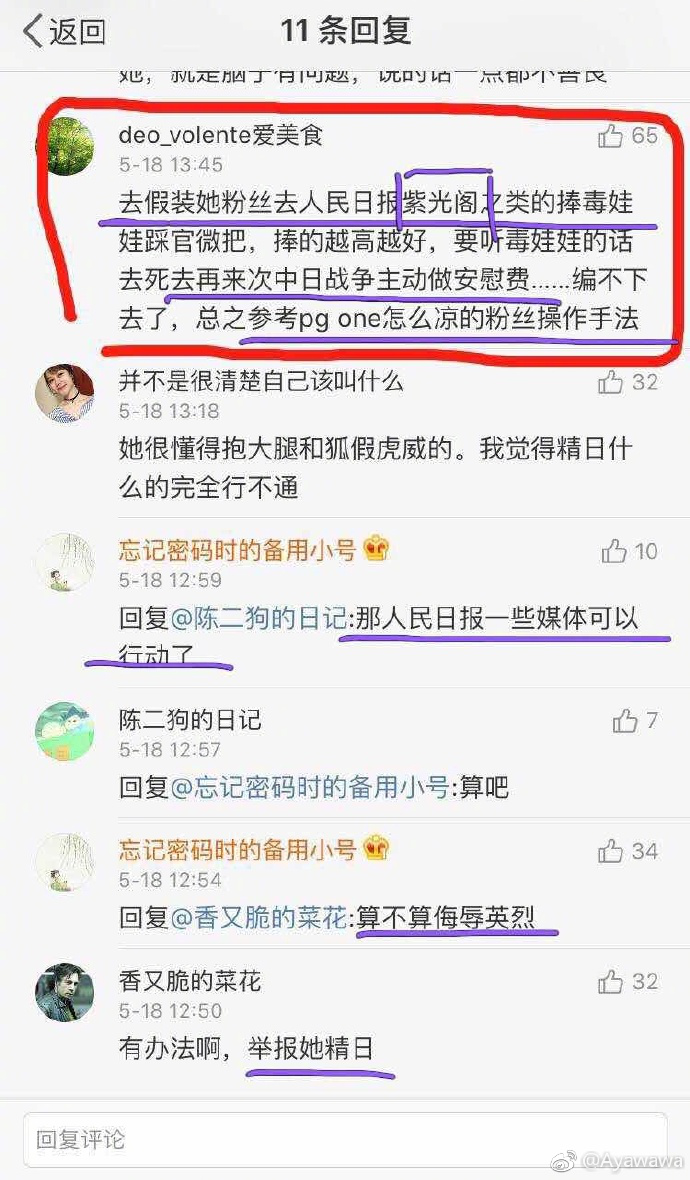
Task: Go back using the 返回 button
Action: pyautogui.click(x=65, y=32)
